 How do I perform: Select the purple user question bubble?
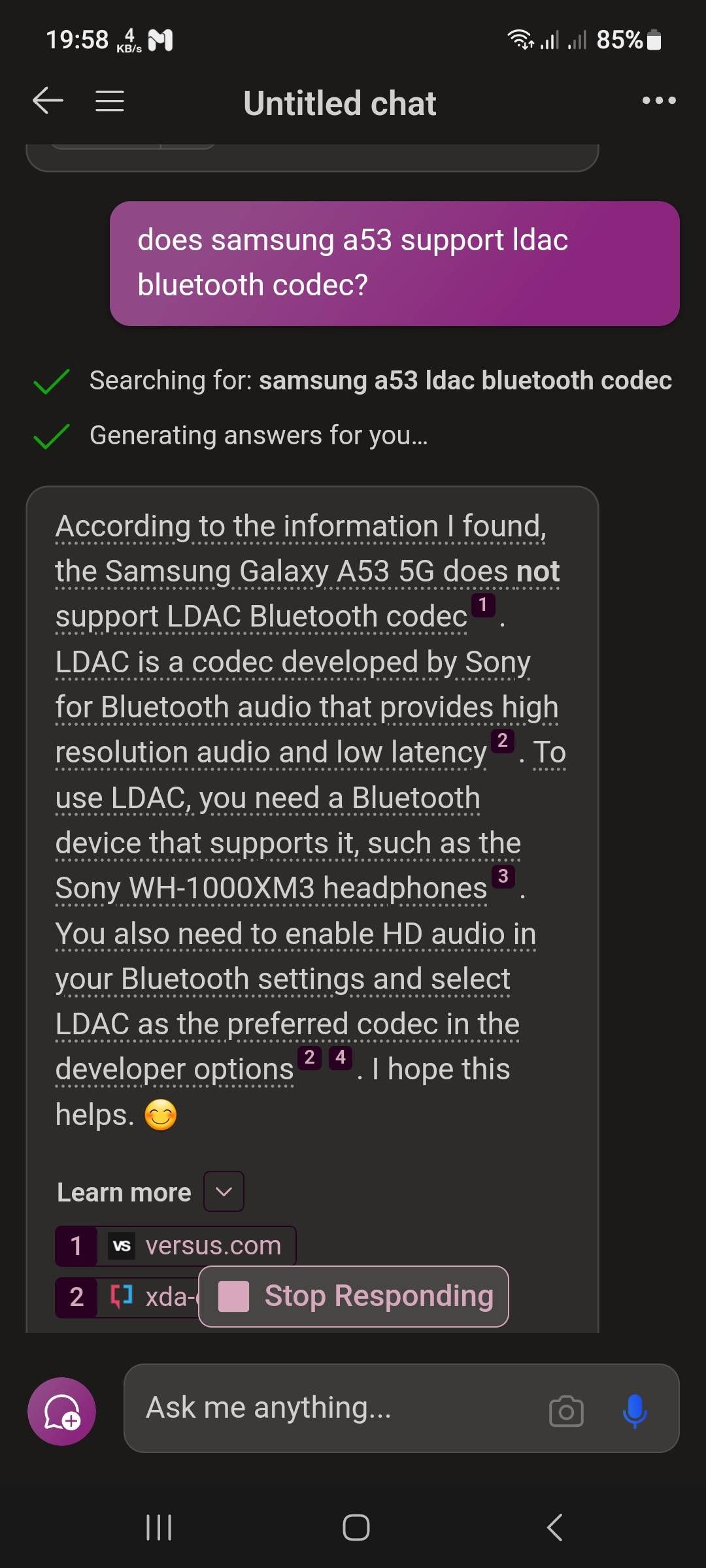395,262
